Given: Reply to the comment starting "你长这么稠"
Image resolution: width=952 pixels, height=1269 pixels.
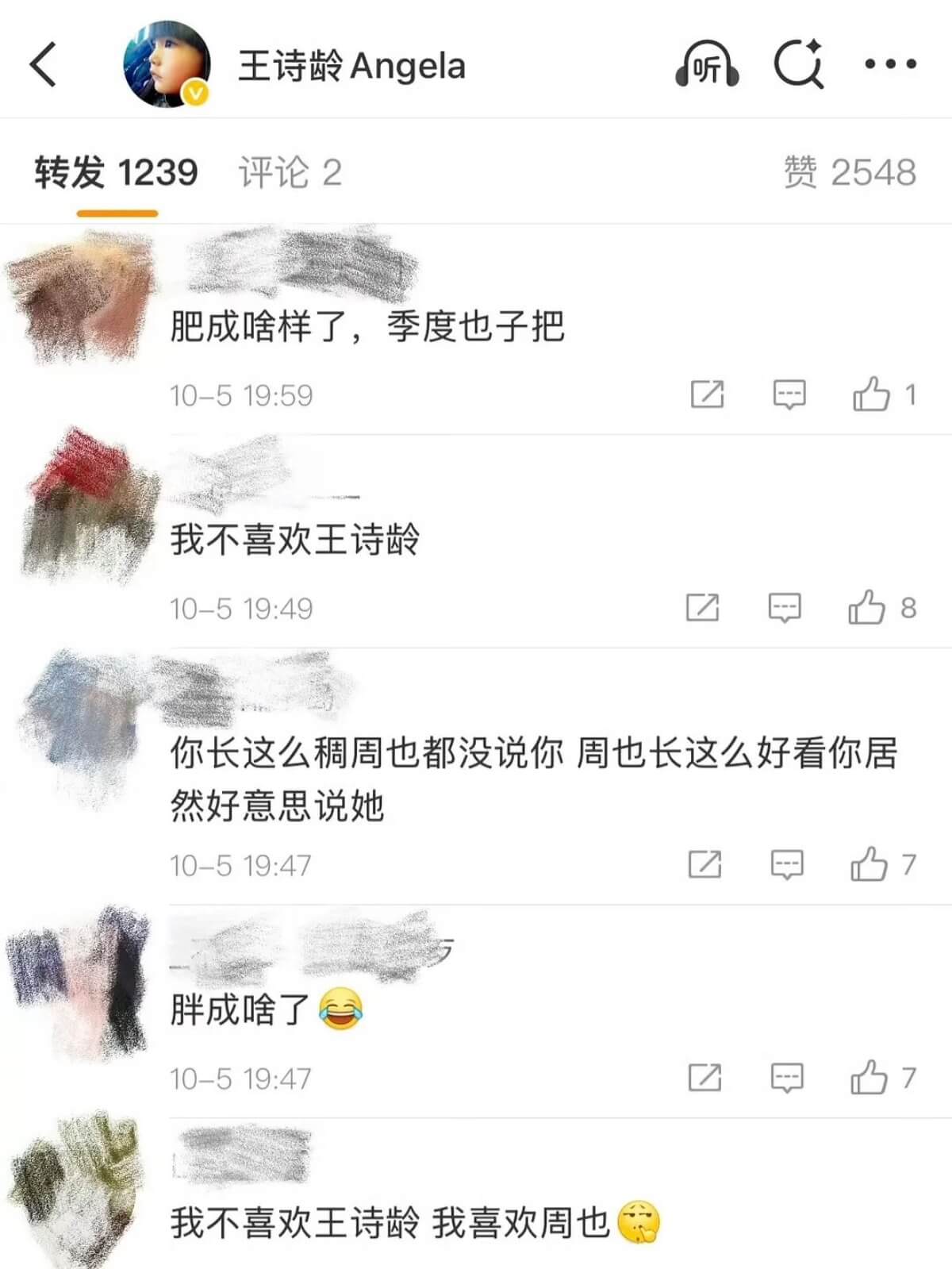Looking at the screenshot, I should [x=787, y=864].
